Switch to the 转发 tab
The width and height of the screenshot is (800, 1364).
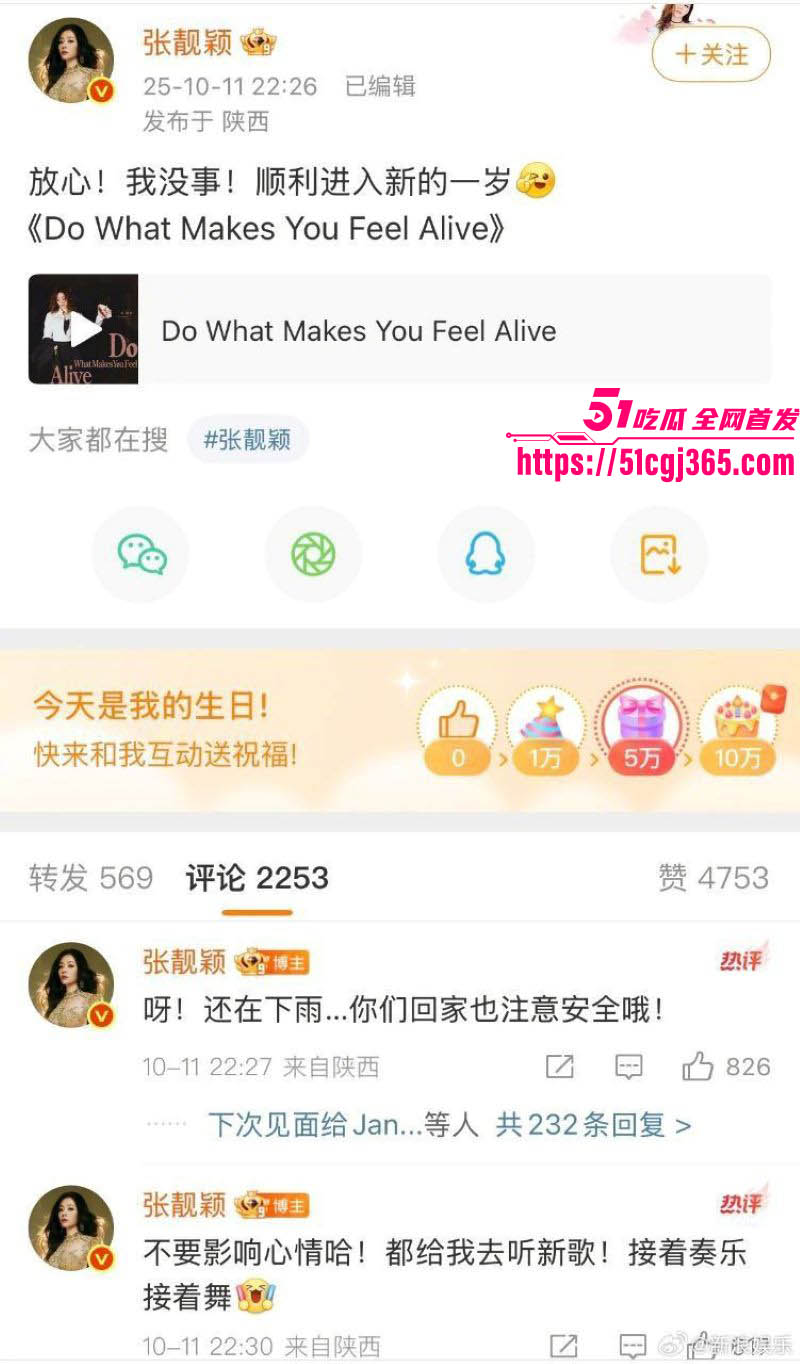(91, 878)
